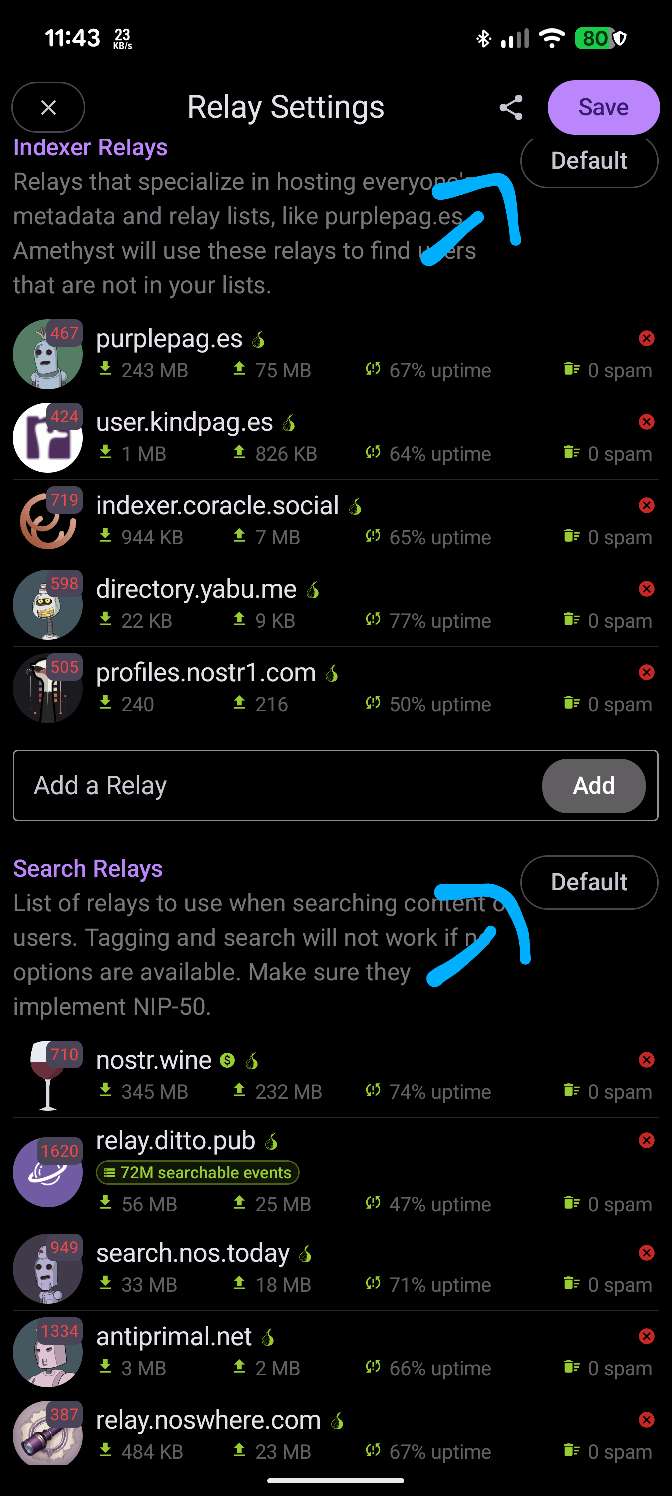Delete indexer.coracle.social from indexer relays
This screenshot has width=672, height=1496.
click(x=646, y=506)
